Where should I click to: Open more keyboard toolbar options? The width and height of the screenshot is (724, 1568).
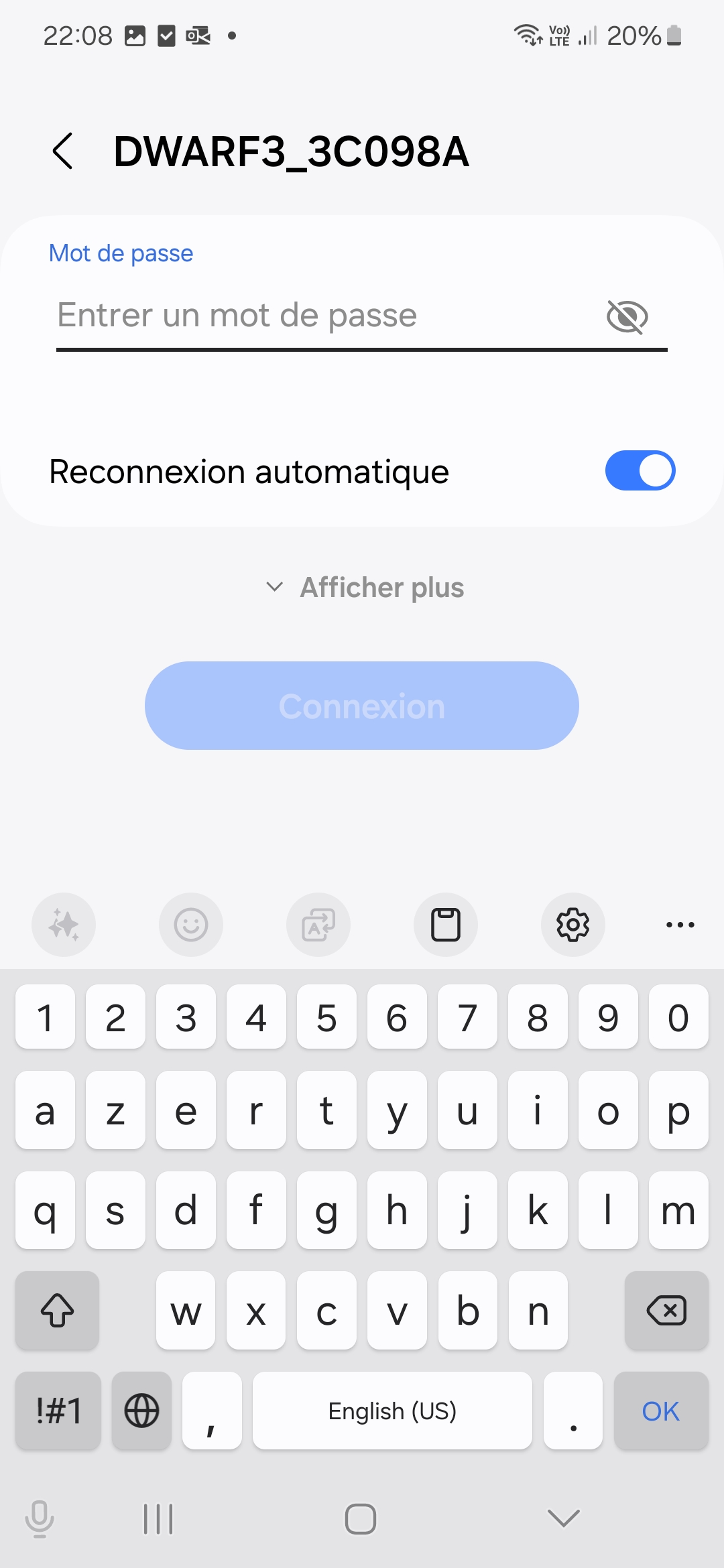[x=680, y=925]
